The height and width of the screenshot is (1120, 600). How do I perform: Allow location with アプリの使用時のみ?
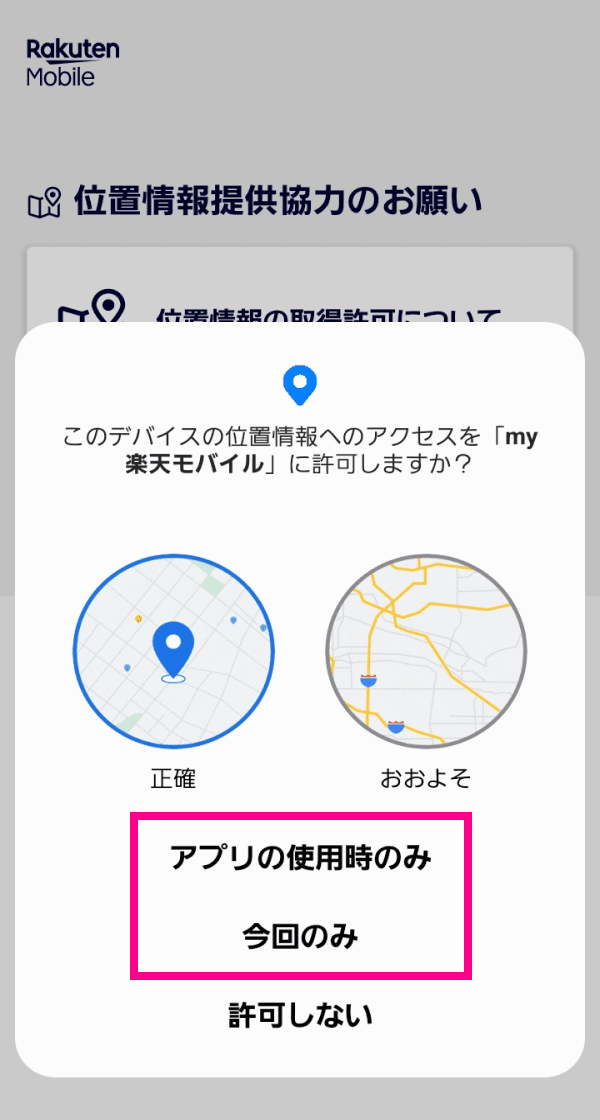pos(301,857)
